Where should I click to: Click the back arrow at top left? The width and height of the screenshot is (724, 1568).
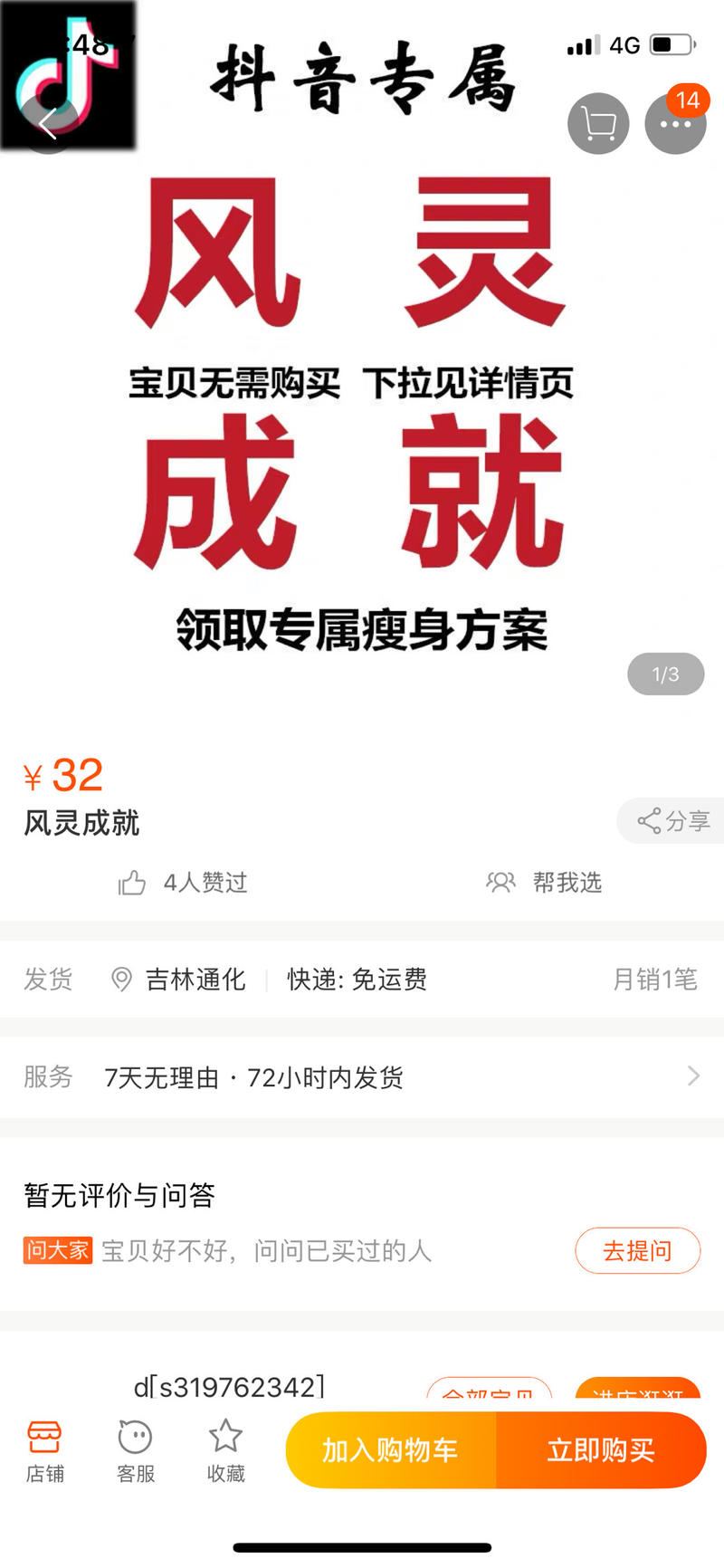(49, 124)
